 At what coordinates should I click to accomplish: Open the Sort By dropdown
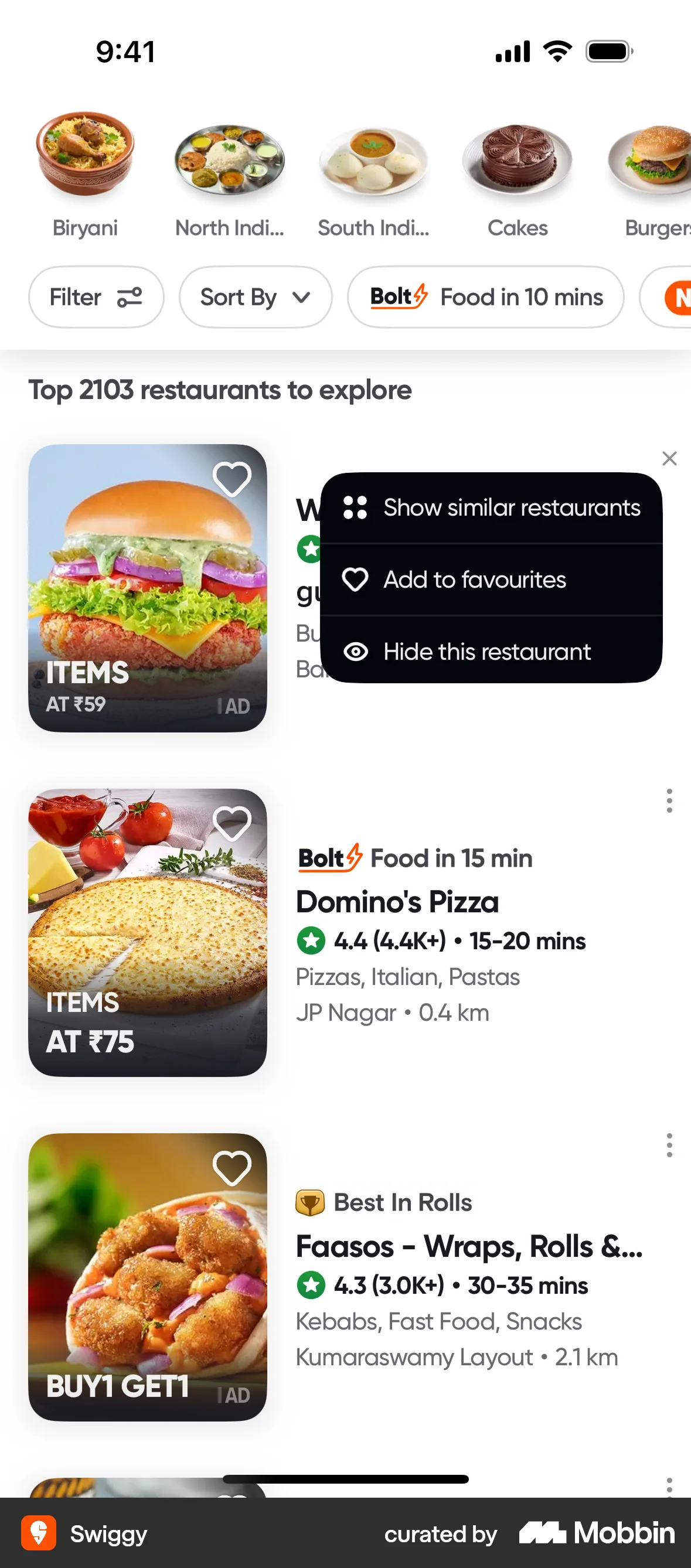[255, 297]
